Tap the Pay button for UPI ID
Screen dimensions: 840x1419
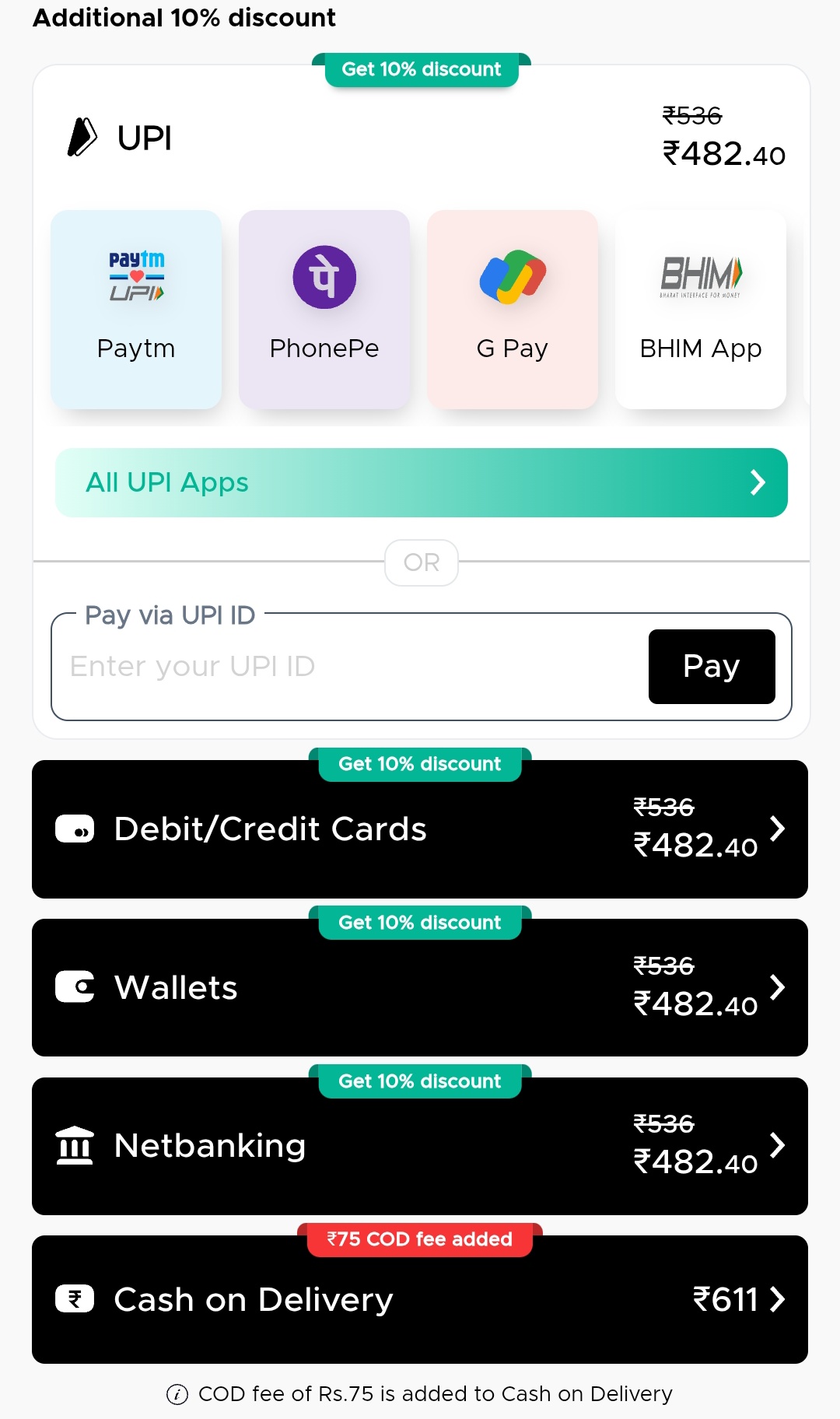tap(711, 667)
